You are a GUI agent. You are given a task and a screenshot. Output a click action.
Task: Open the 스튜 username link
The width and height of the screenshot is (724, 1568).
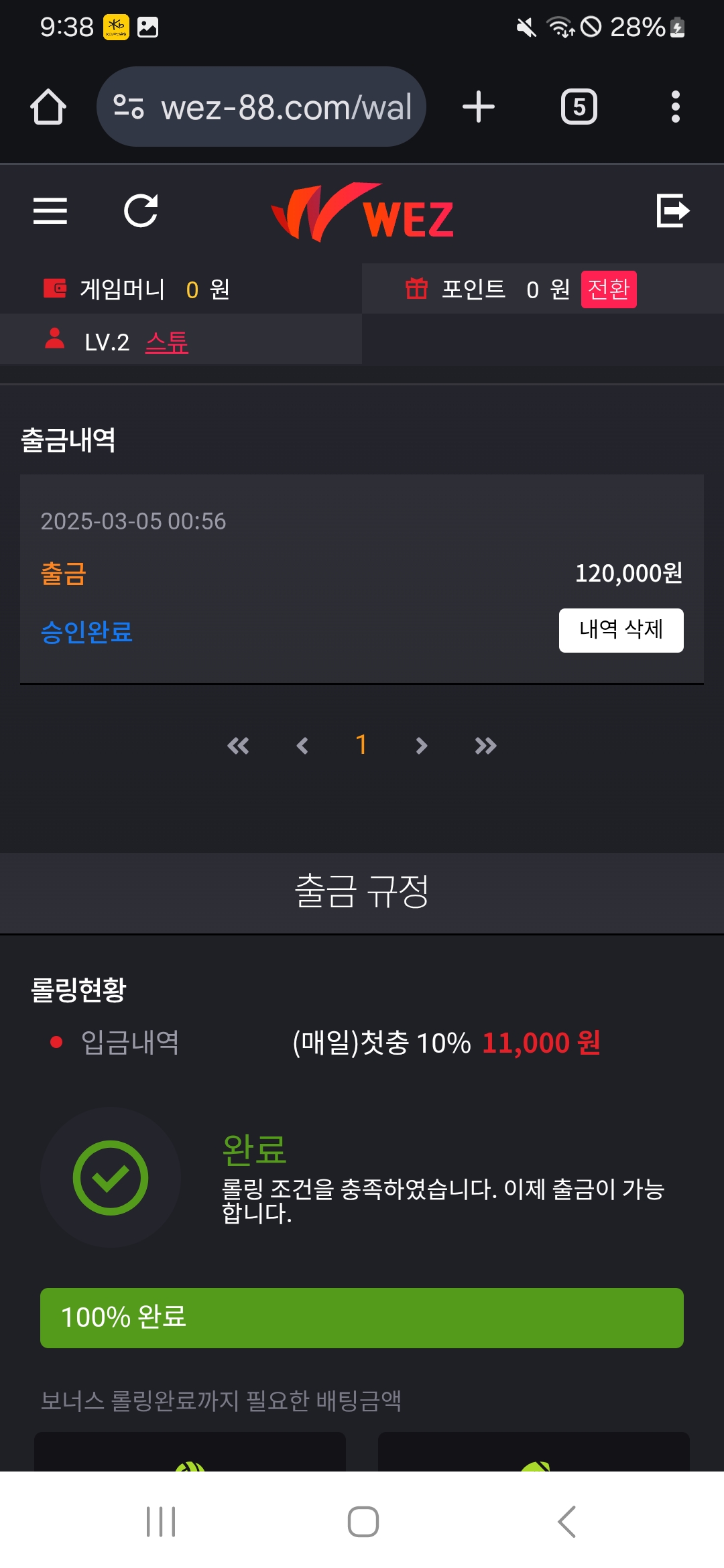[x=167, y=342]
